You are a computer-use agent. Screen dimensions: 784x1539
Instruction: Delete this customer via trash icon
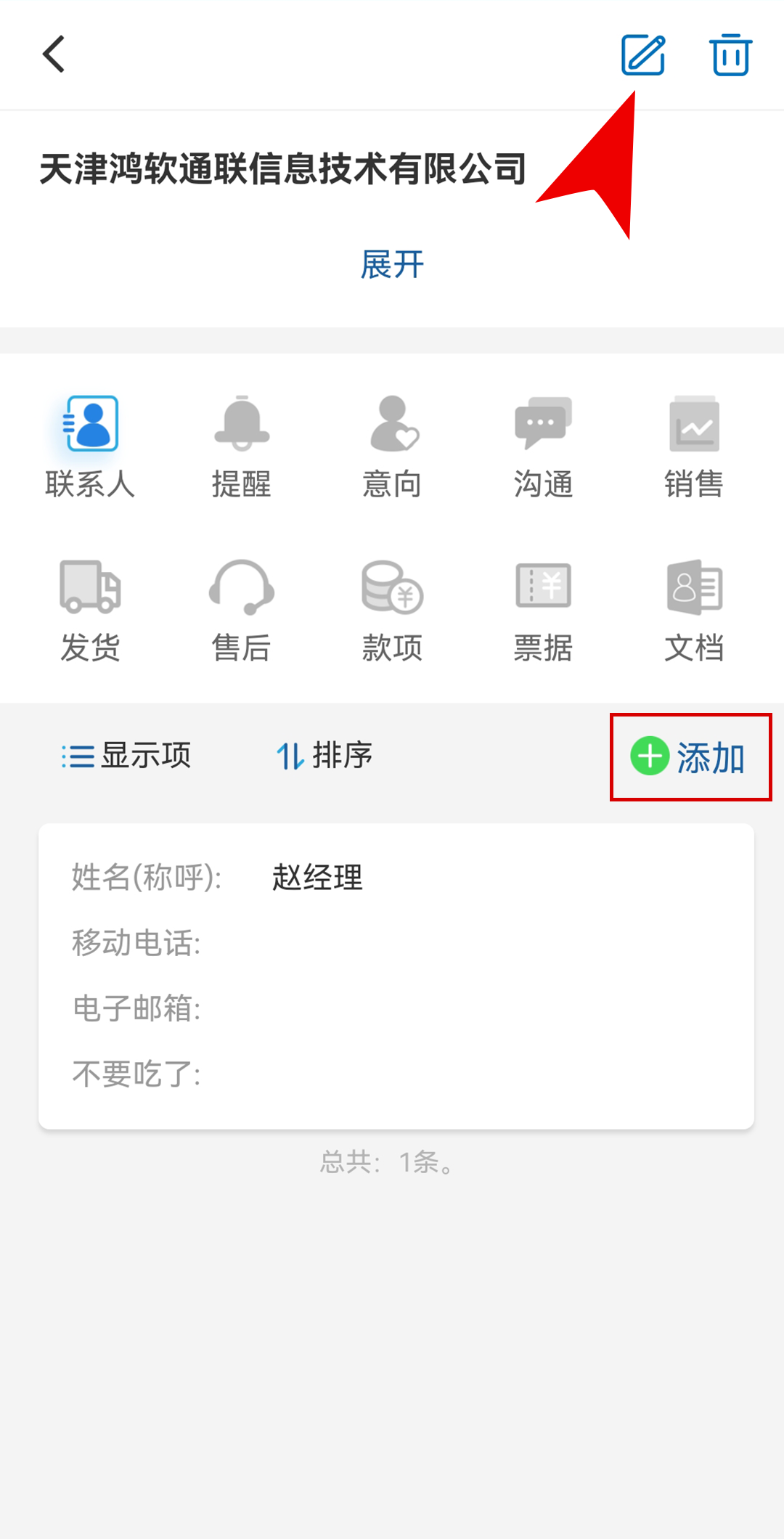(730, 54)
